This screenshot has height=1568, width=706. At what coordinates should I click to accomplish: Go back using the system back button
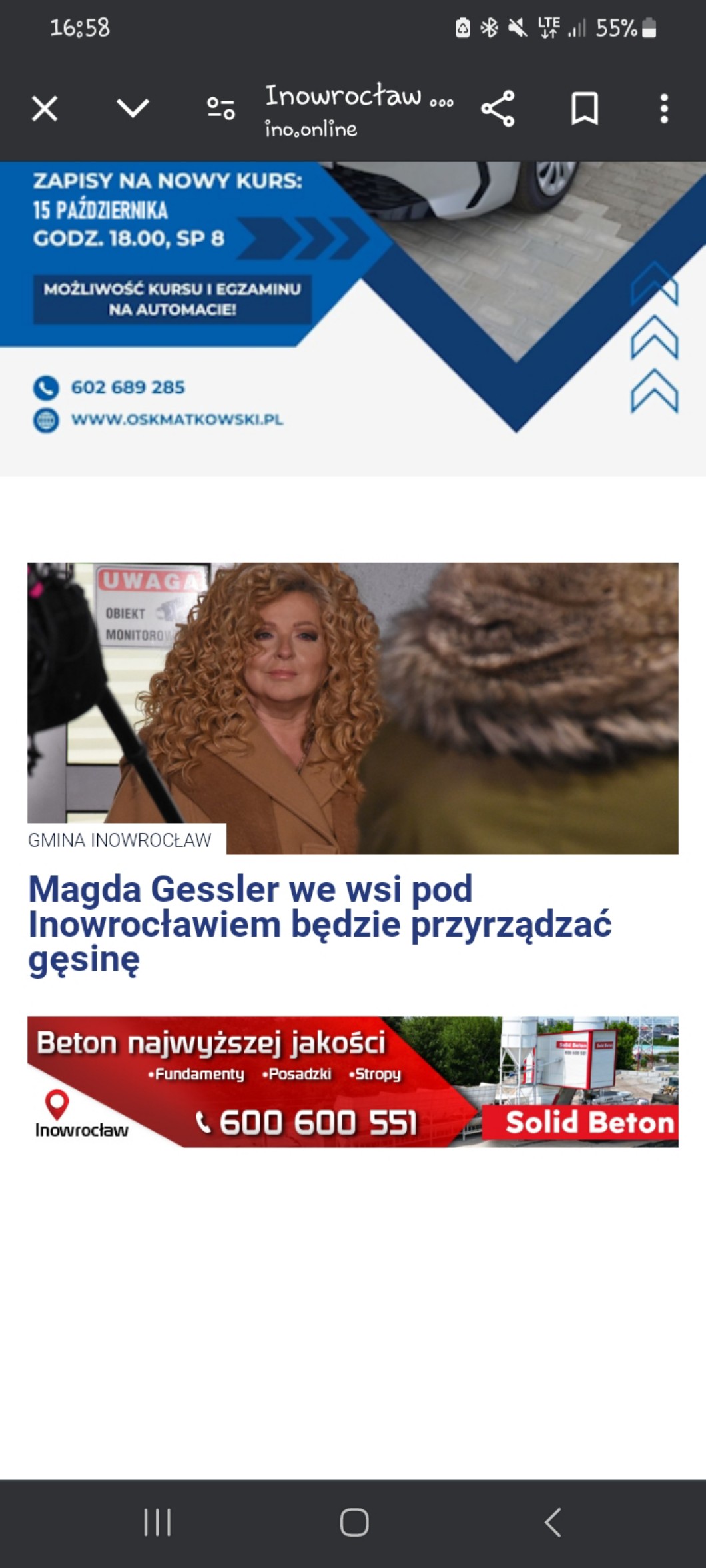tap(552, 1522)
